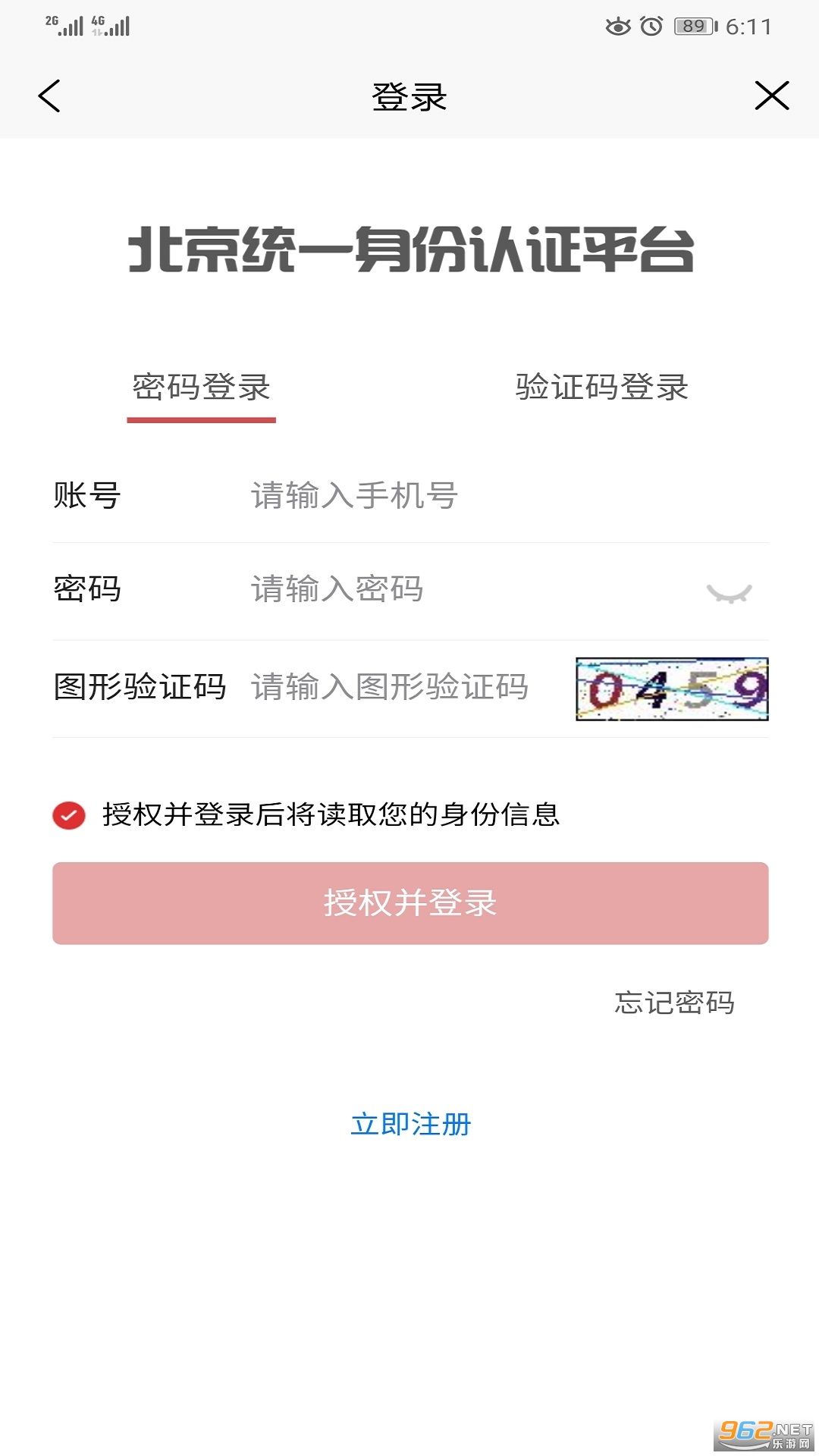819x1456 pixels.
Task: Select the 密码登录 tab
Action: pyautogui.click(x=201, y=388)
